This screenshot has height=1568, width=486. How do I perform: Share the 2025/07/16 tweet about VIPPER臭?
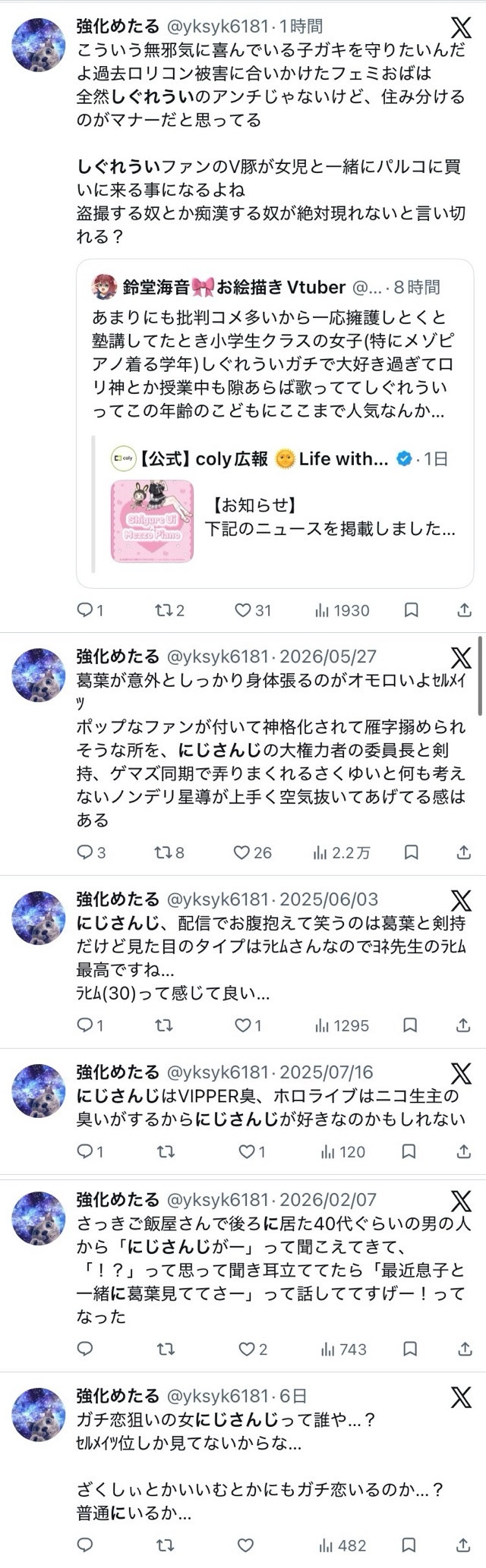click(x=462, y=1152)
